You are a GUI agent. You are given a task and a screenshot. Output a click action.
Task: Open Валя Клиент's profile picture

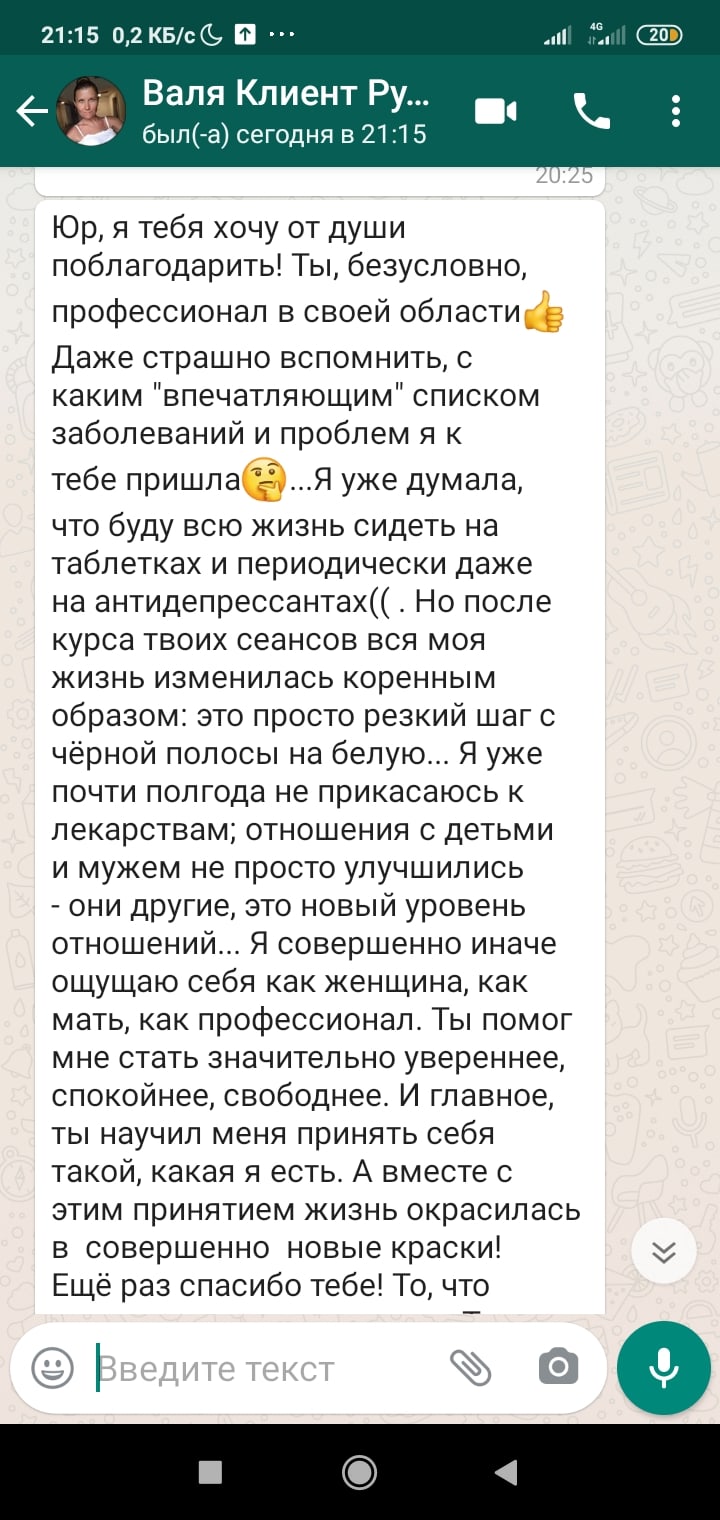pyautogui.click(x=91, y=111)
